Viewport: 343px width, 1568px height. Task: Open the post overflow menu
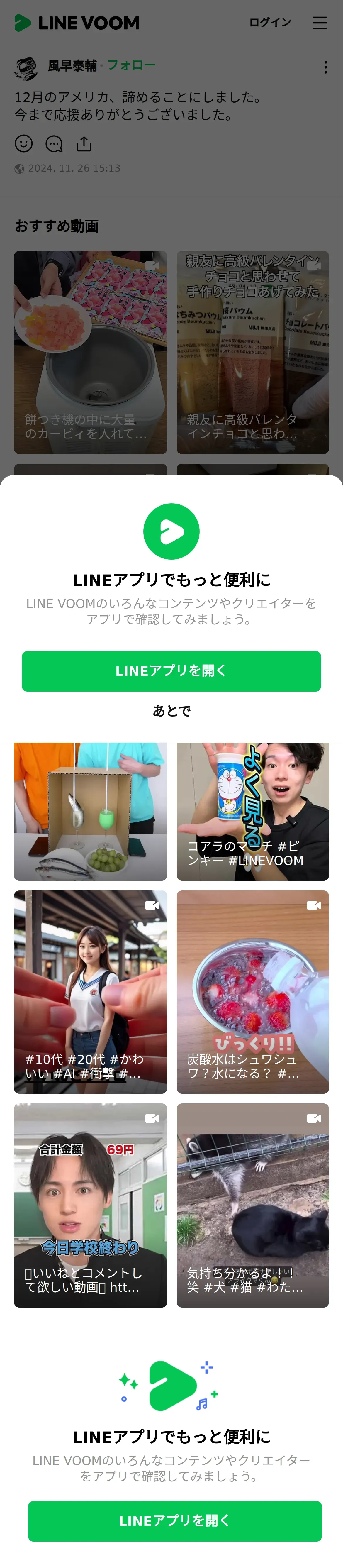coord(326,67)
